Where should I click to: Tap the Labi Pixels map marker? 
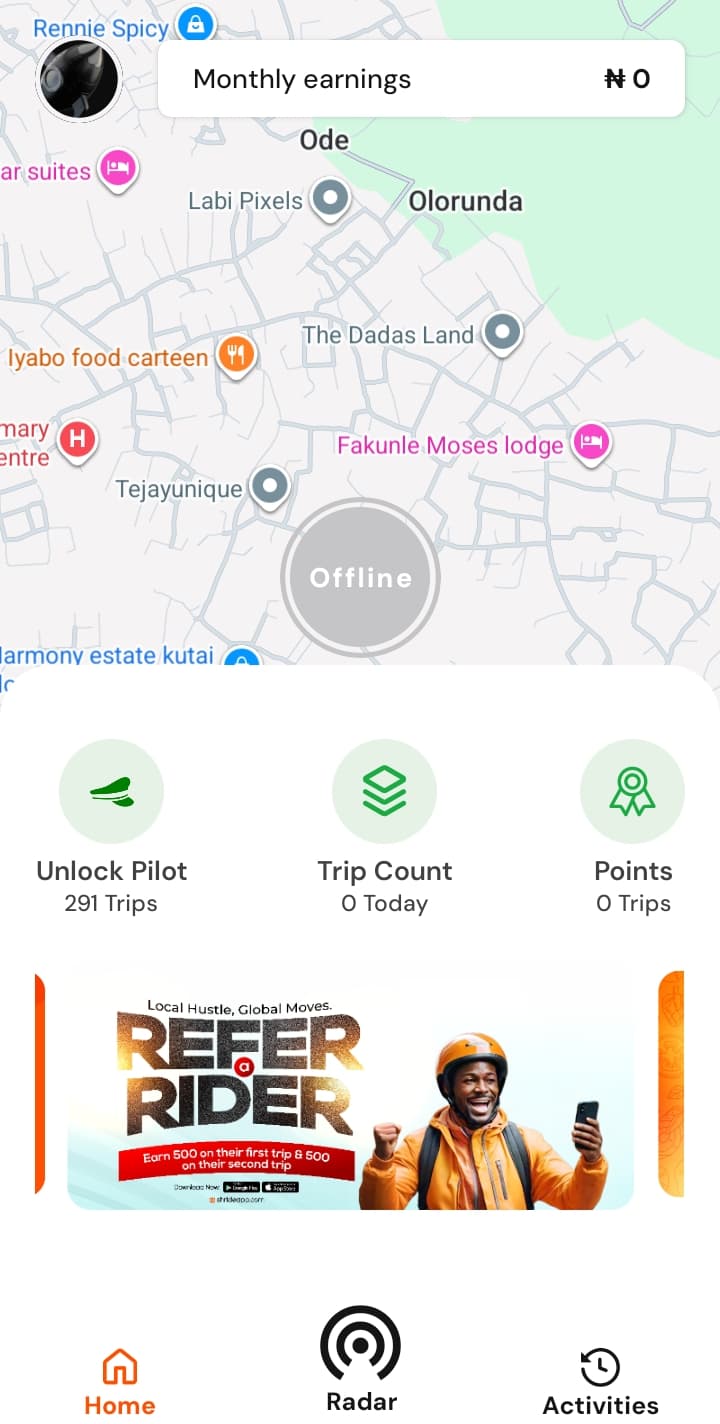tap(330, 198)
